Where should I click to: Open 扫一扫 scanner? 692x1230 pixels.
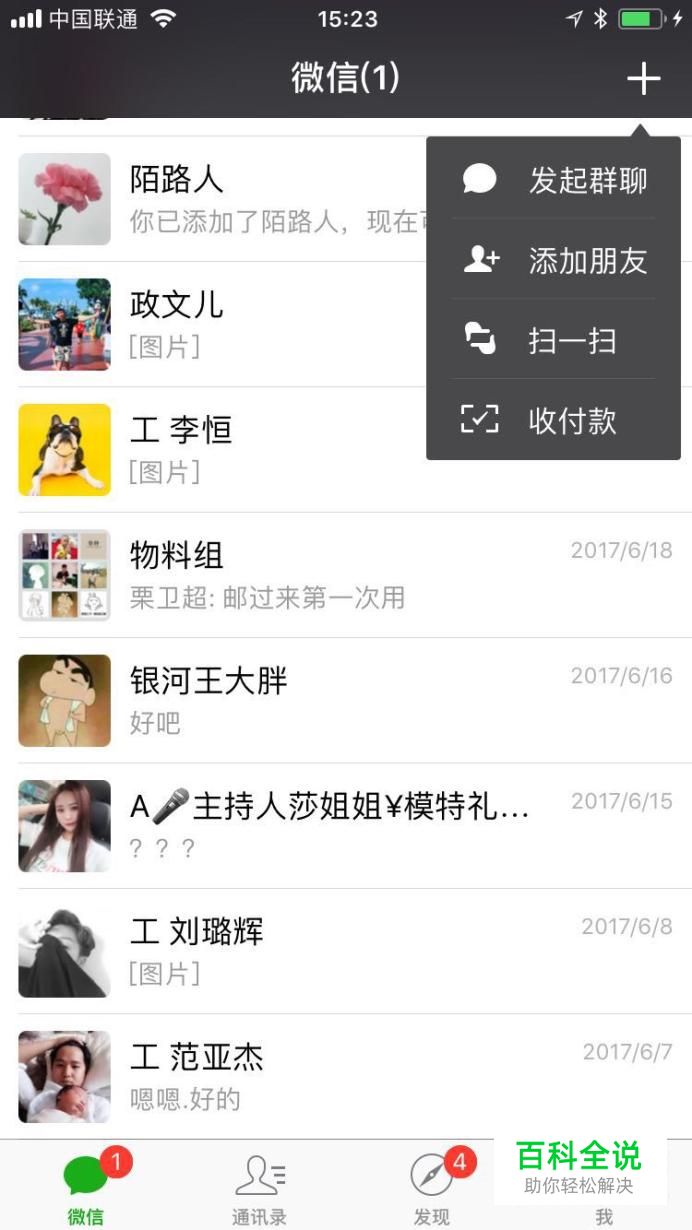(554, 340)
